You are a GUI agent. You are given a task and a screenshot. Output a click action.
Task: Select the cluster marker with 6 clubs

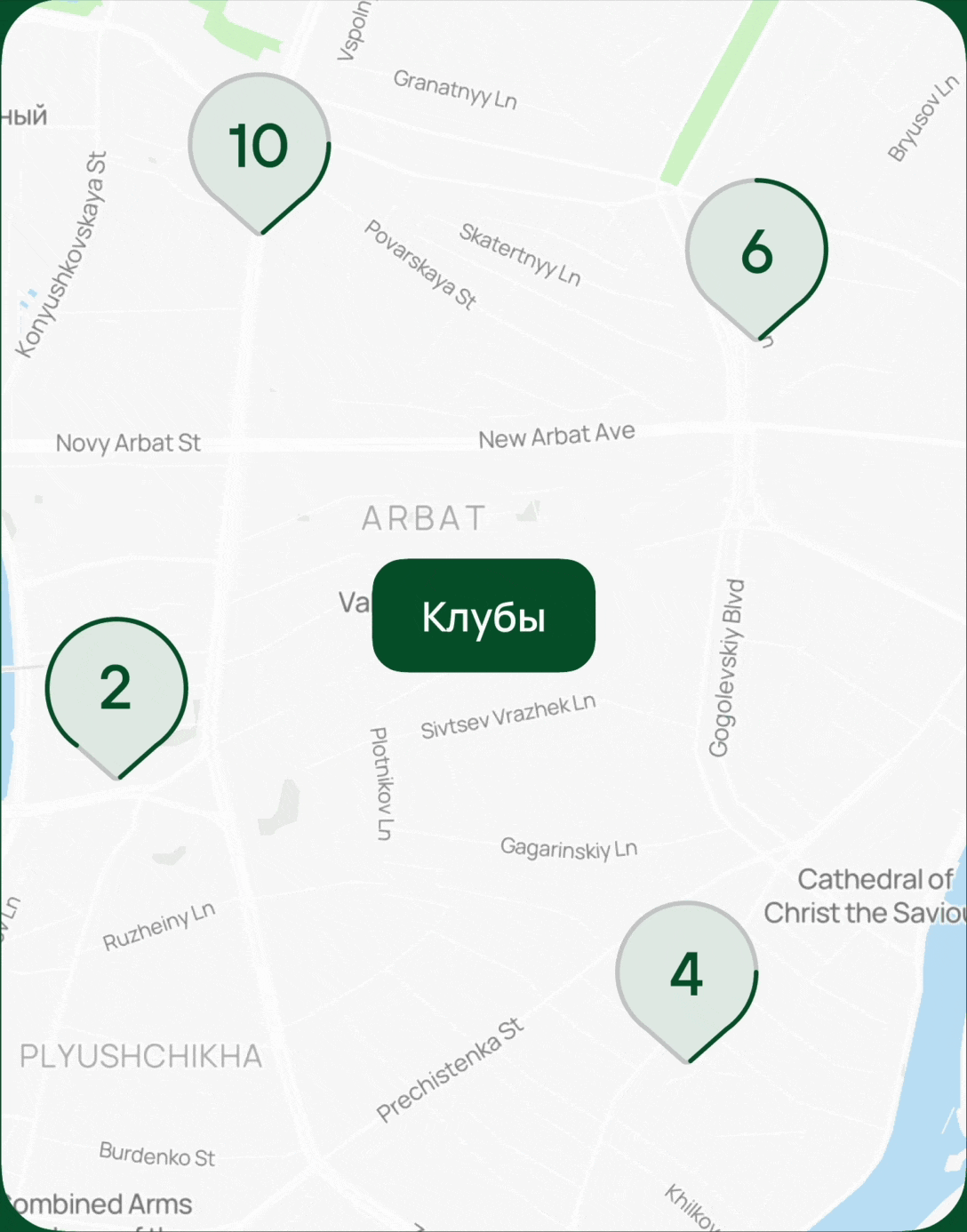click(757, 259)
